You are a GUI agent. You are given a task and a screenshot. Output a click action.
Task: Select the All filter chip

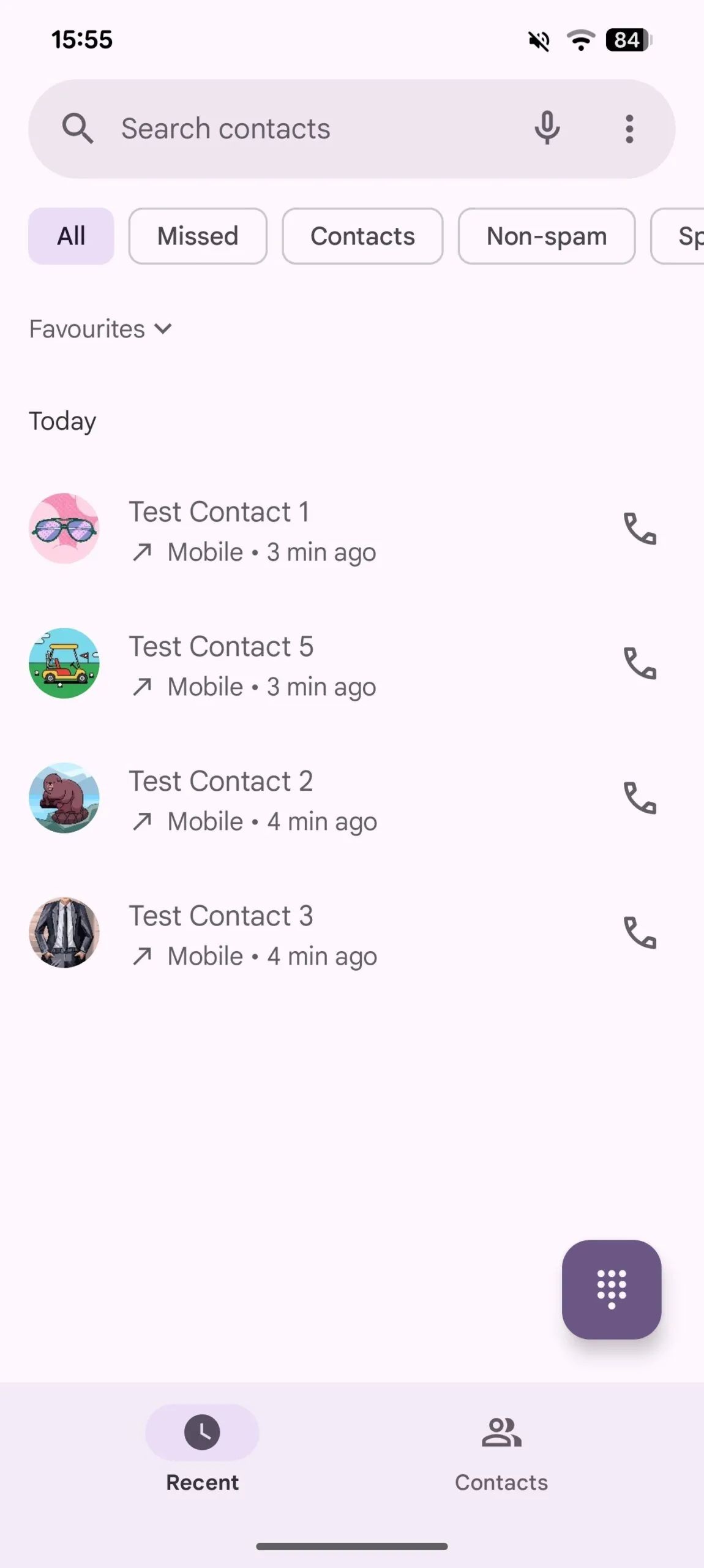(70, 236)
